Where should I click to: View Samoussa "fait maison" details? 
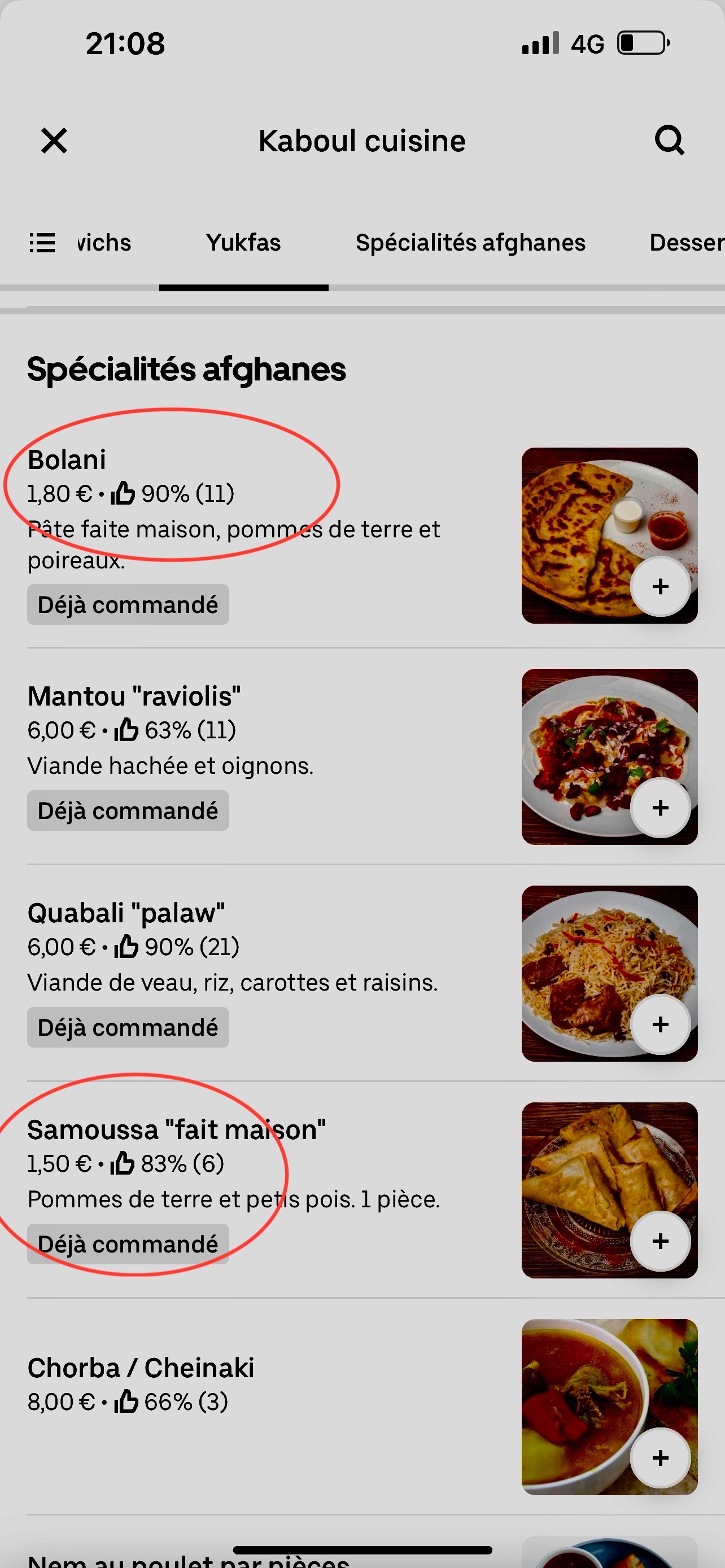177,1130
